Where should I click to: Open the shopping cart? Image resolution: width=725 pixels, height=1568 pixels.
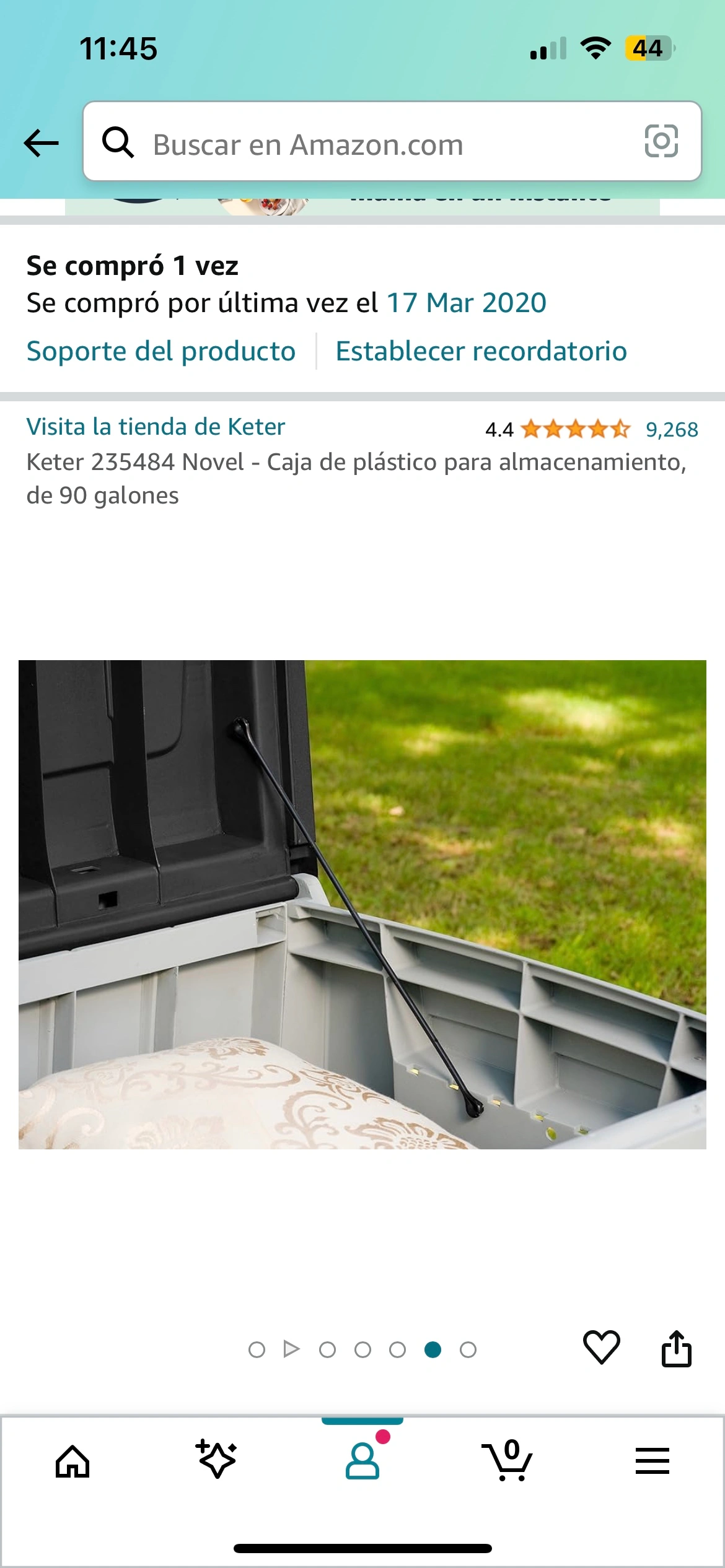[x=507, y=1460]
